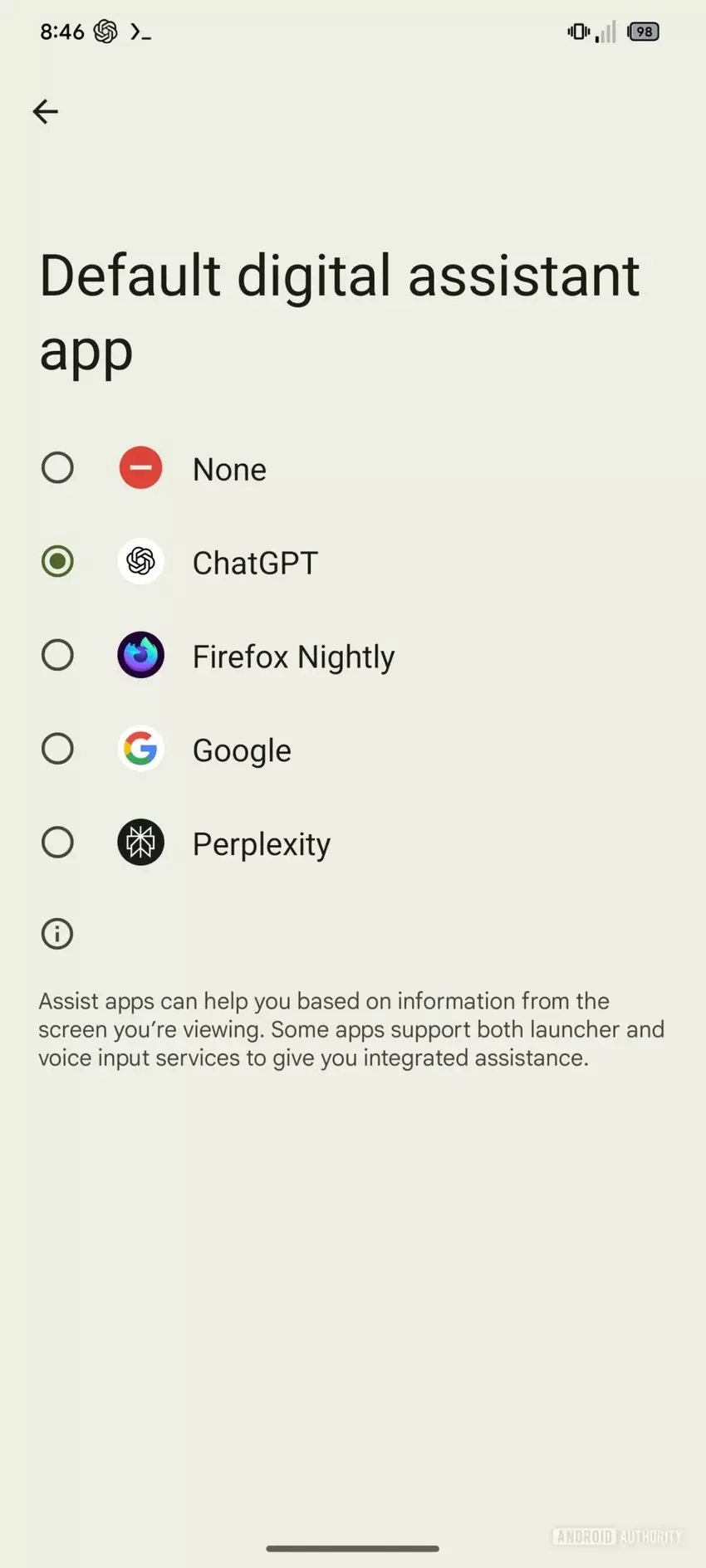
Task: Select None as default assistant
Action: click(x=58, y=468)
